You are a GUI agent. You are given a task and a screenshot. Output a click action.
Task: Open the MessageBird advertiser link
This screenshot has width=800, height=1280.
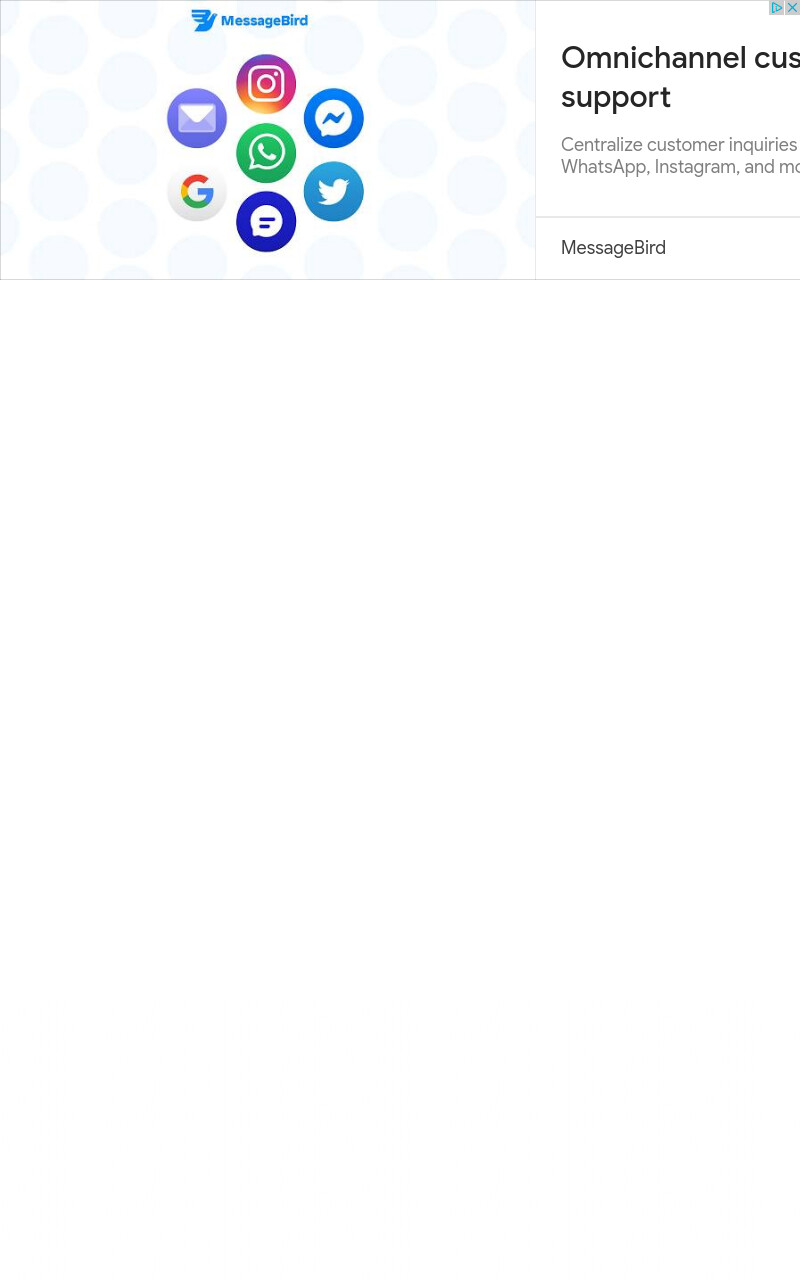tap(613, 248)
